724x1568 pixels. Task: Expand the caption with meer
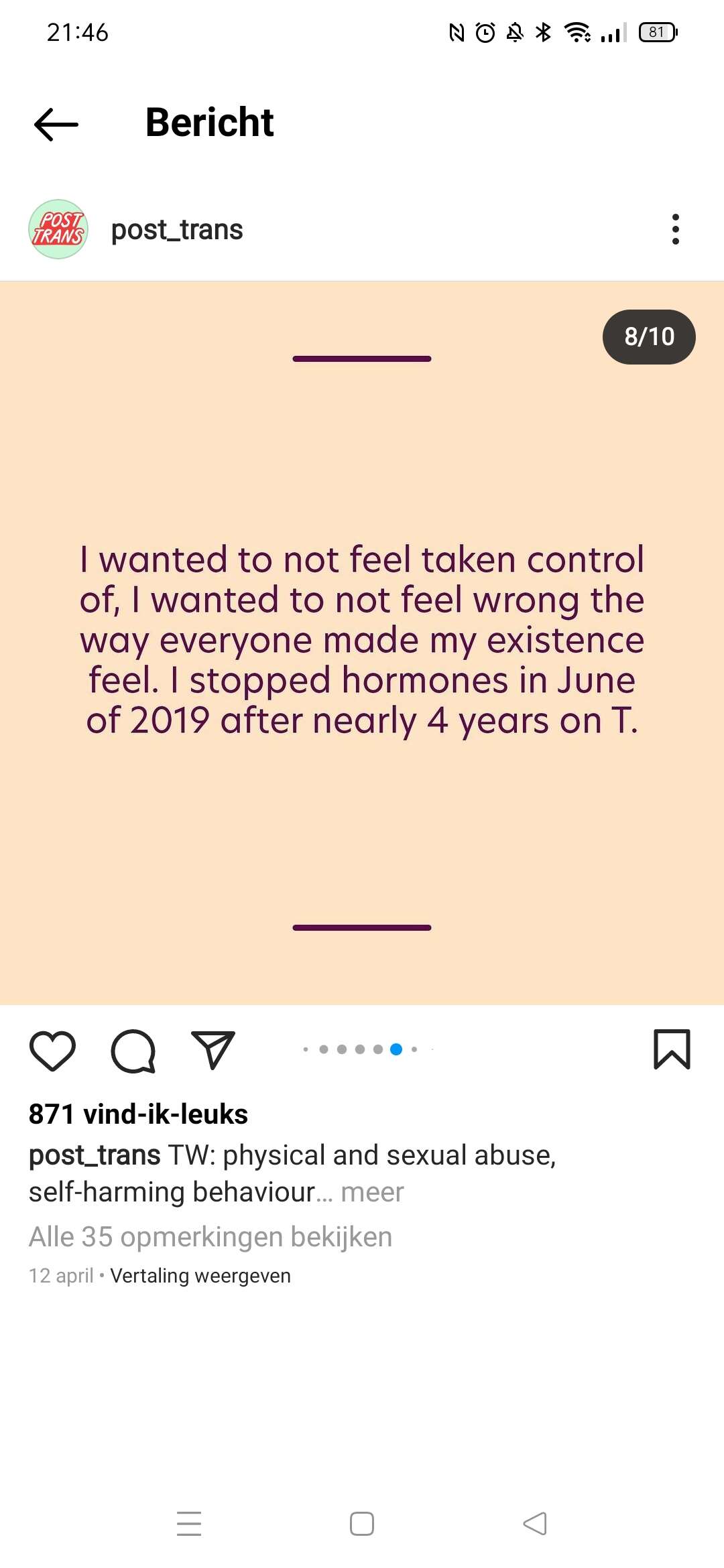[x=372, y=1192]
